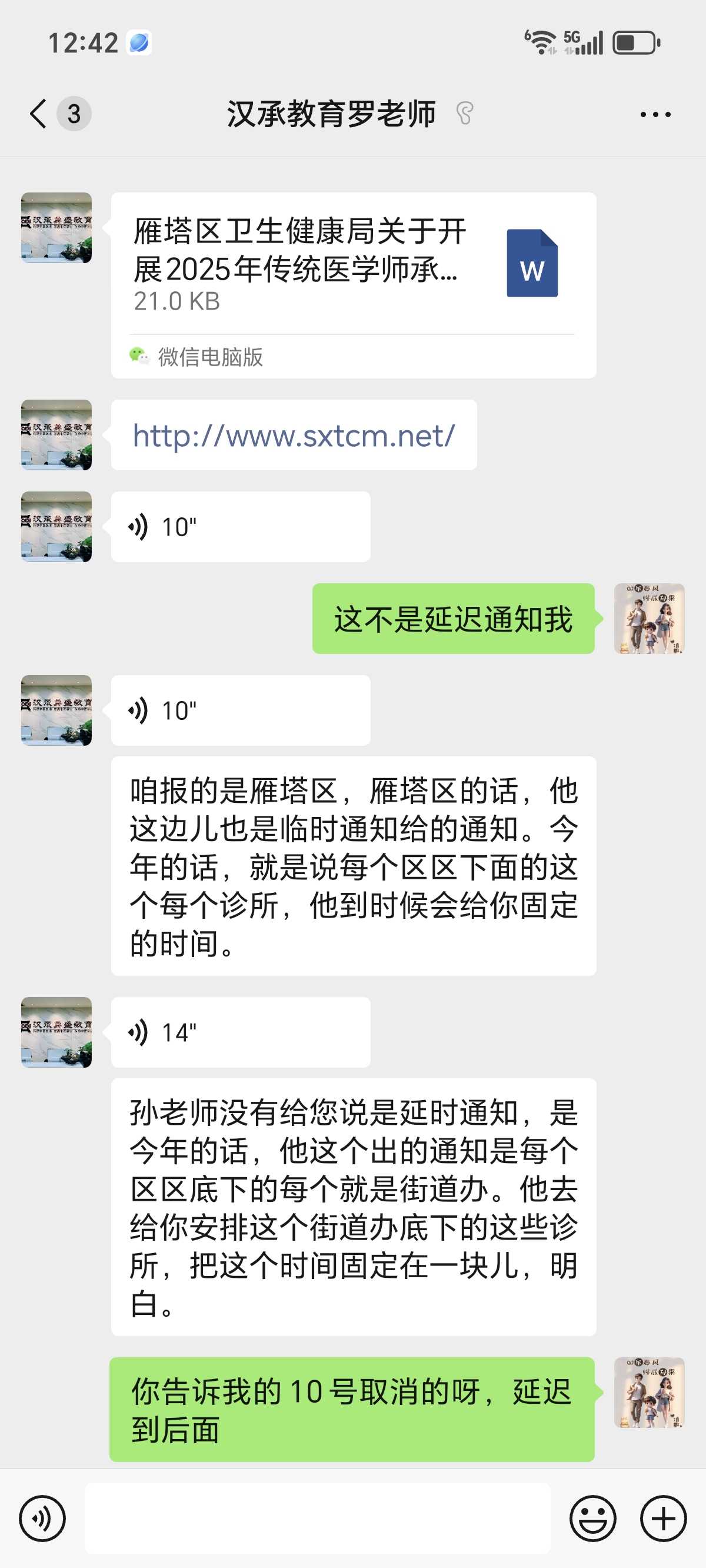Switch to voice input mode

click(42, 1518)
